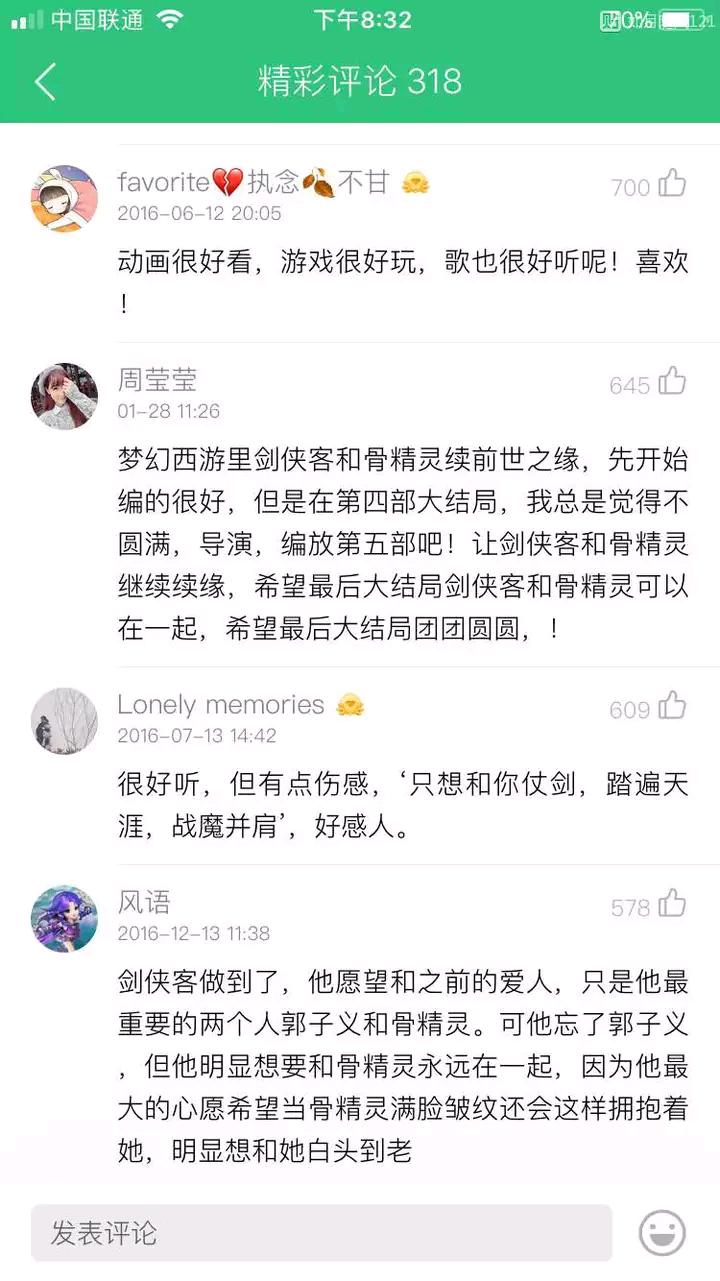Go back from the comments page
Image resolution: width=720 pixels, height=1281 pixels.
45,81
